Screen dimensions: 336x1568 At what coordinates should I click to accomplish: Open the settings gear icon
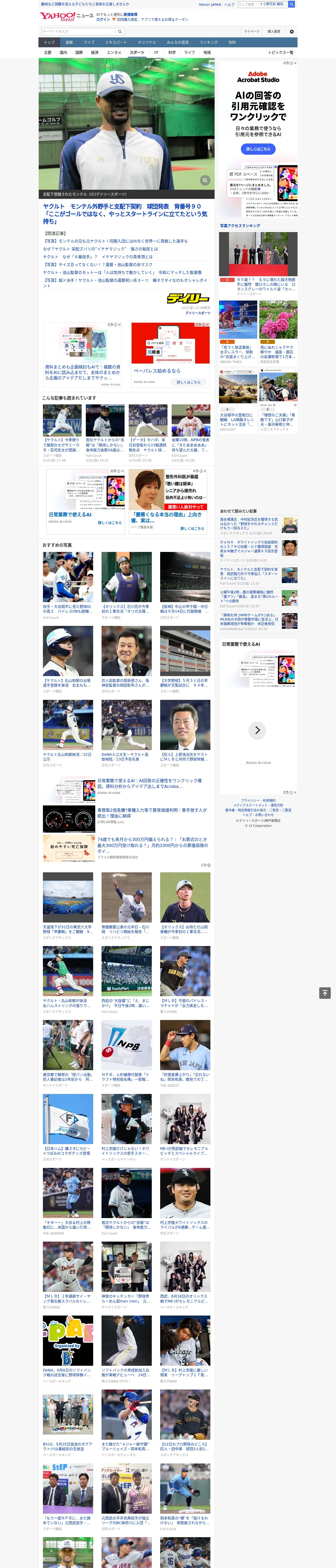click(292, 31)
